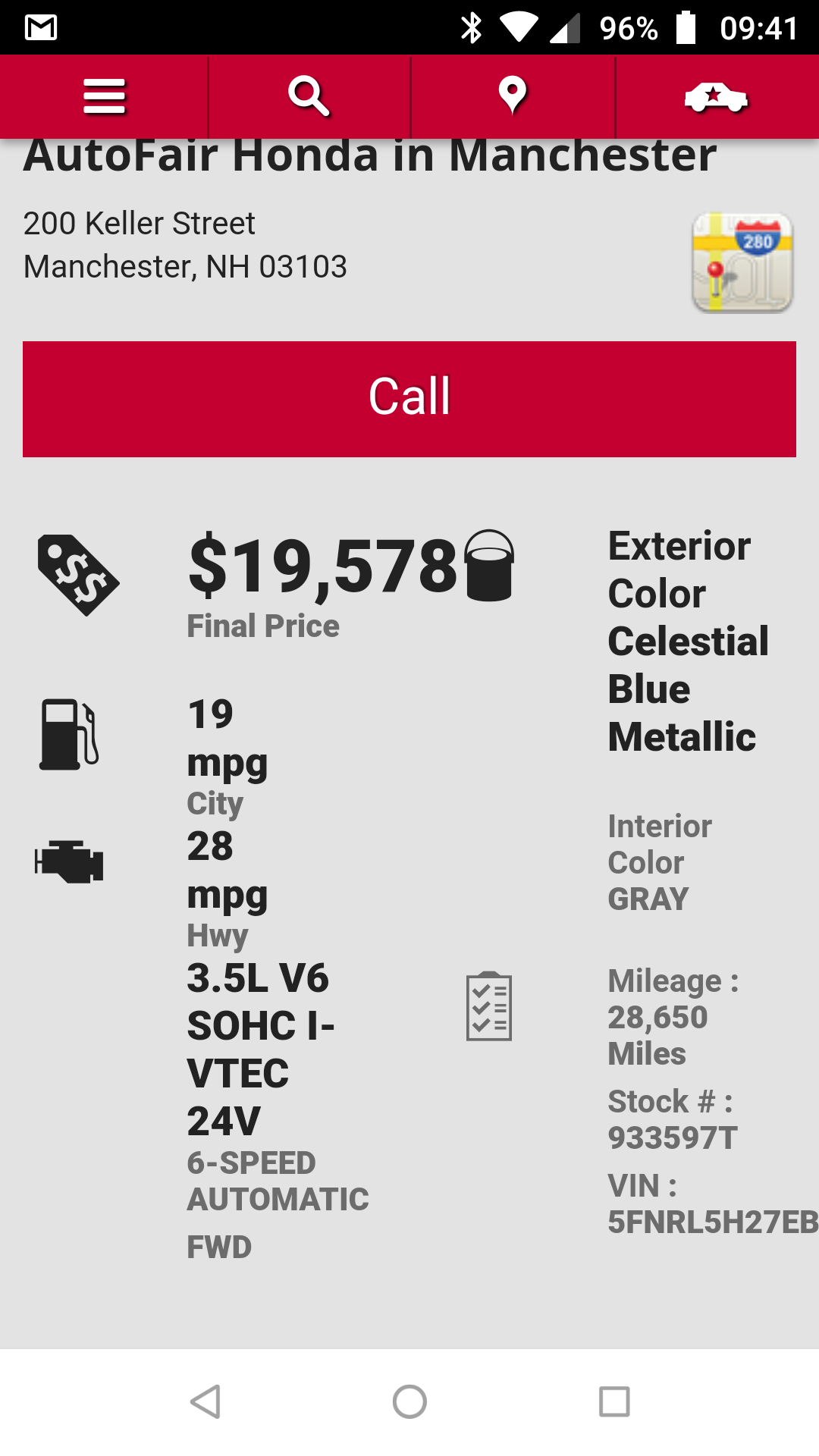This screenshot has width=819, height=1456.
Task: Tap the search magnifier icon
Action: 309,96
